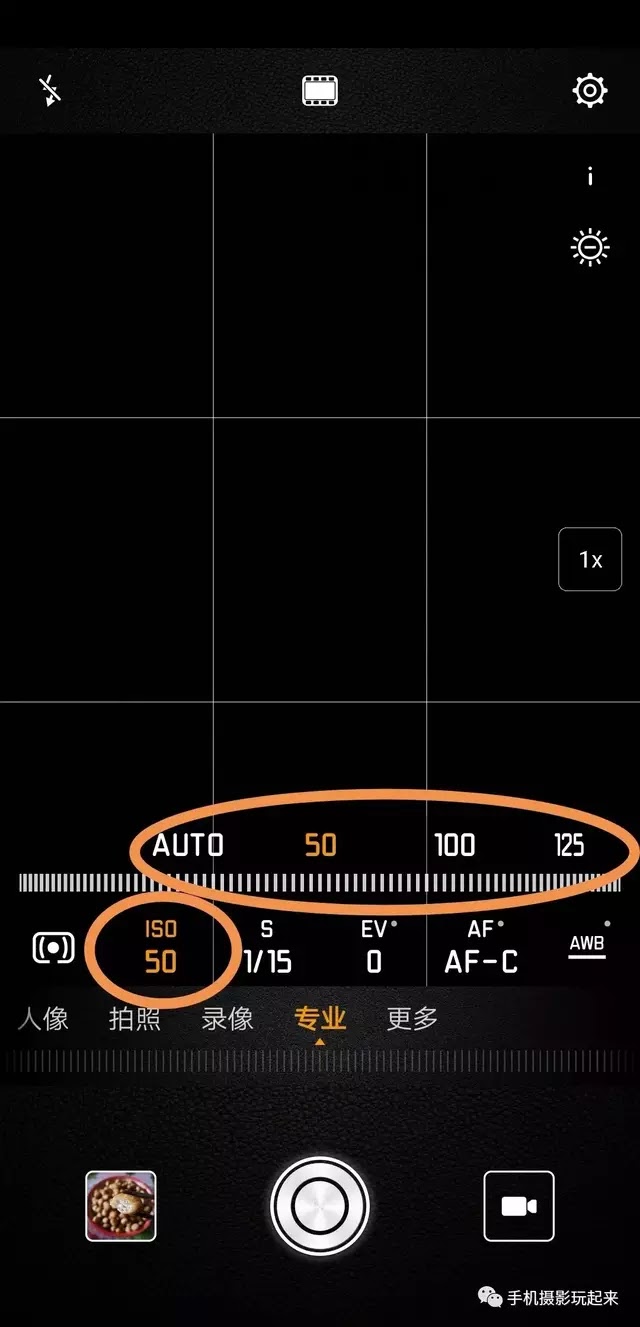This screenshot has height=1327, width=640.
Task: Open 更多 more modes
Action: coord(412,1019)
